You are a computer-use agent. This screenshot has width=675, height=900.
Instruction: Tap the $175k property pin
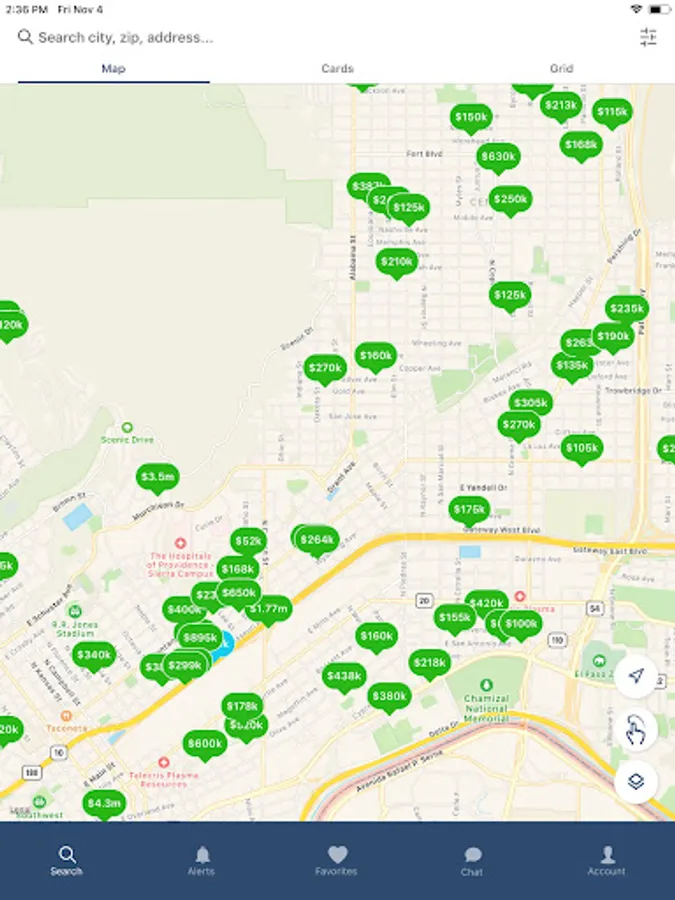click(470, 511)
